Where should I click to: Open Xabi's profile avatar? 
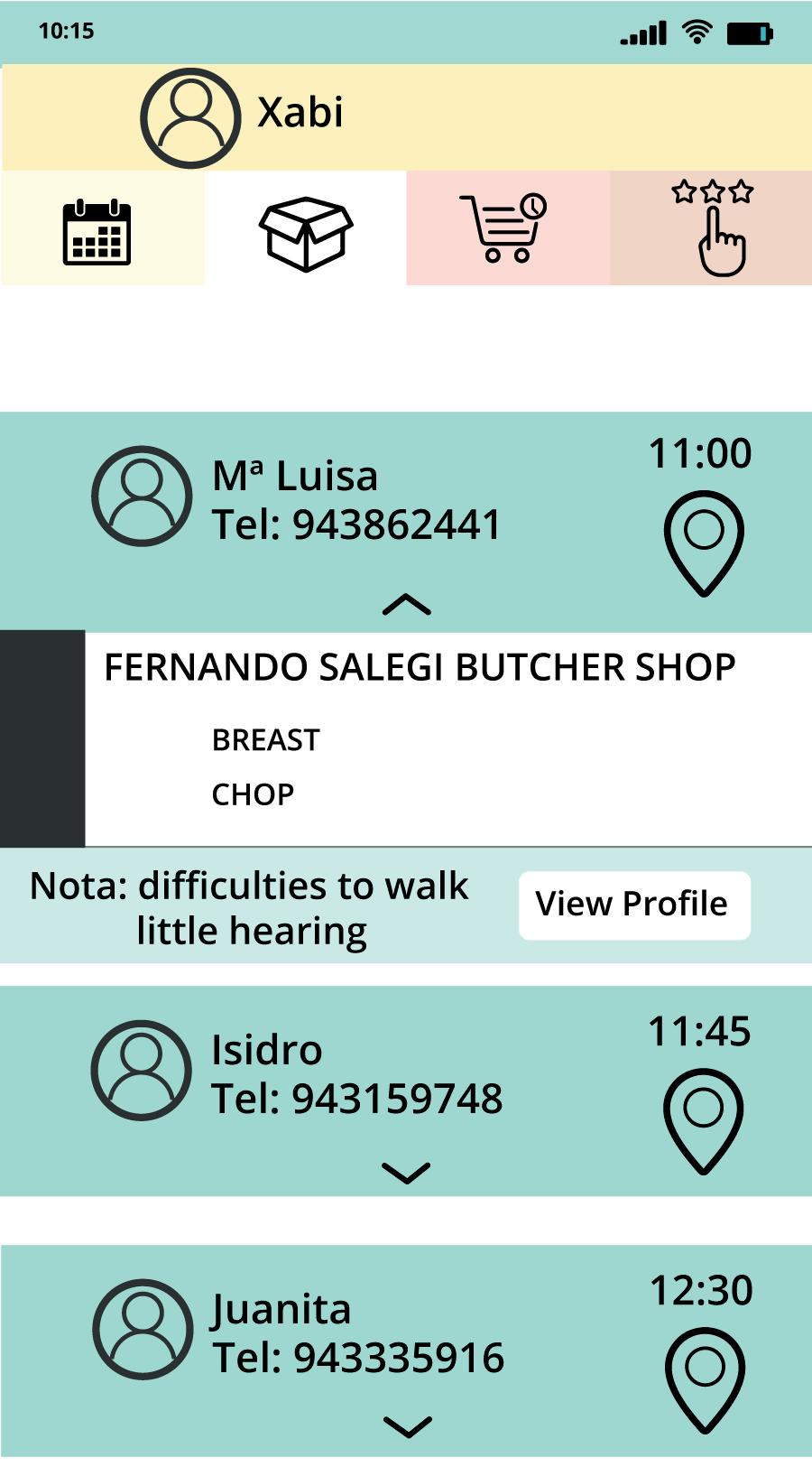tap(190, 118)
